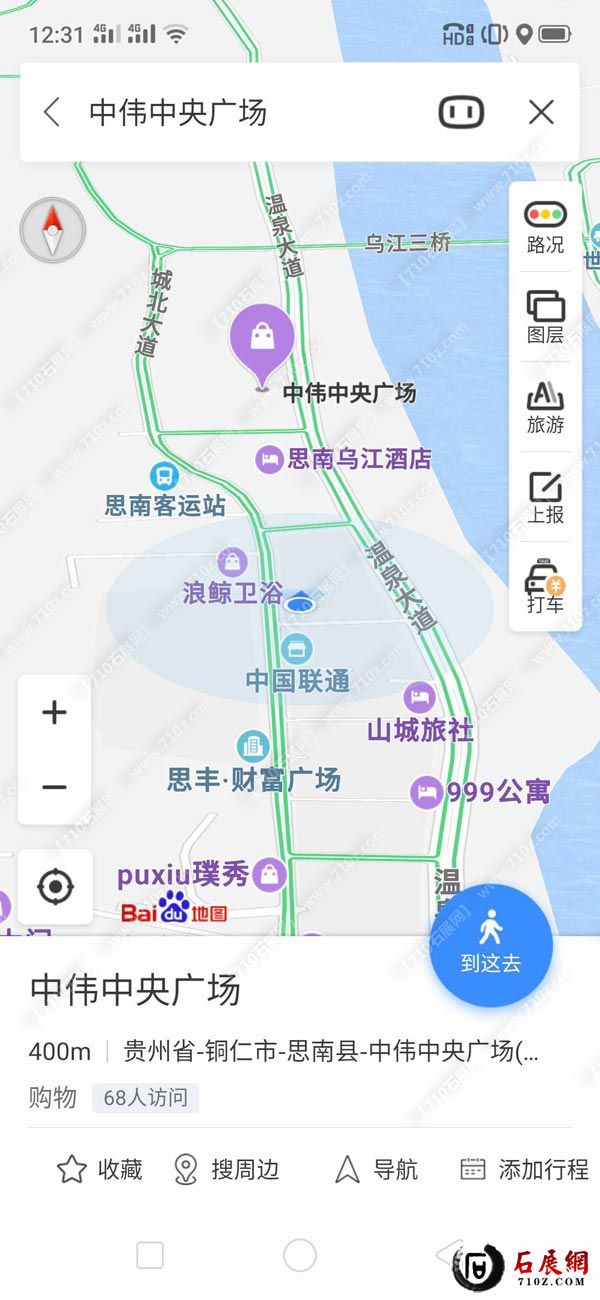This screenshot has height=1300, width=600.
Task: Switch on 旅游 travel mode
Action: point(545,407)
